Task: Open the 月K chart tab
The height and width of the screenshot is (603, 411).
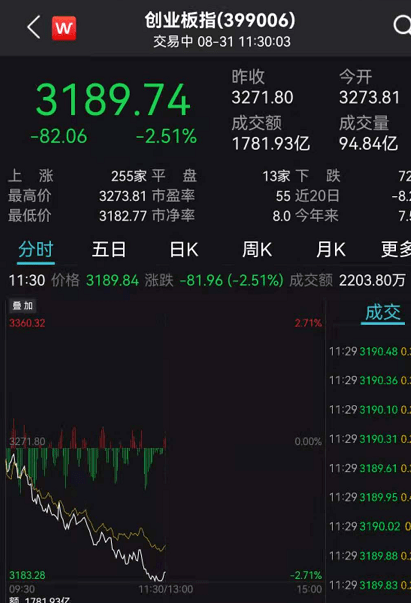Action: [x=330, y=250]
